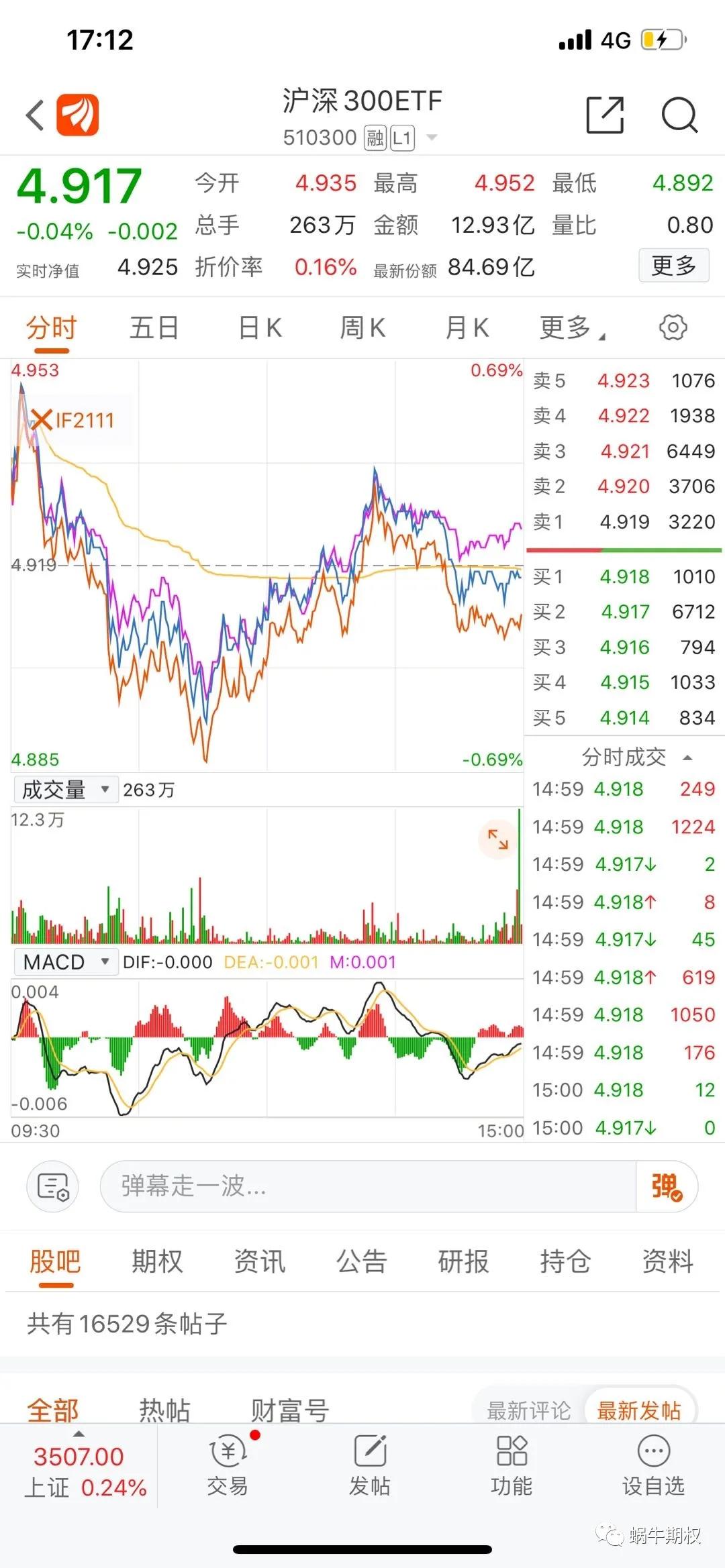This screenshot has height=1568, width=725.
Task: Open the 成交量 indicator dropdown
Action: [x=65, y=790]
